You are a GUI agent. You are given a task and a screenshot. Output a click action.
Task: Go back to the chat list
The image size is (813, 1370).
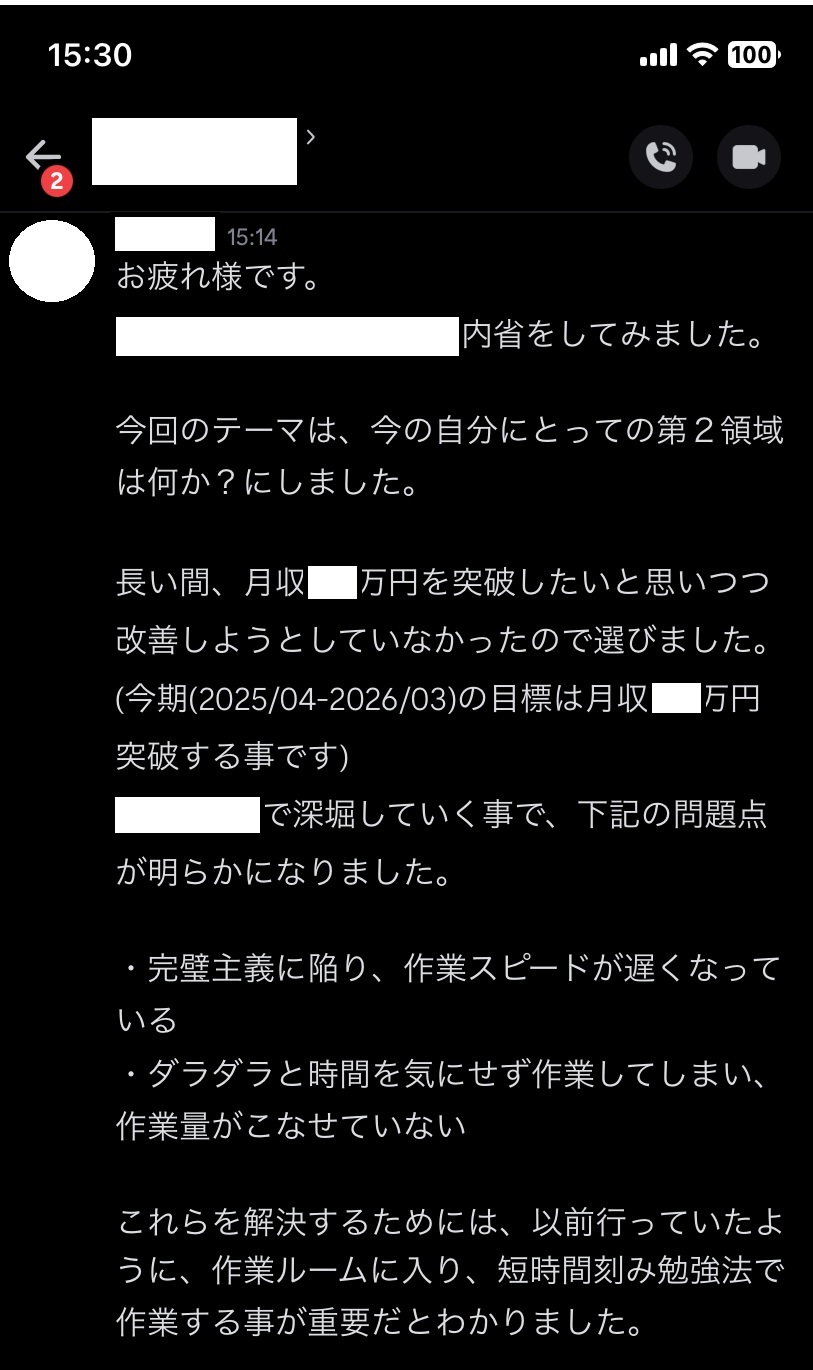click(x=42, y=157)
